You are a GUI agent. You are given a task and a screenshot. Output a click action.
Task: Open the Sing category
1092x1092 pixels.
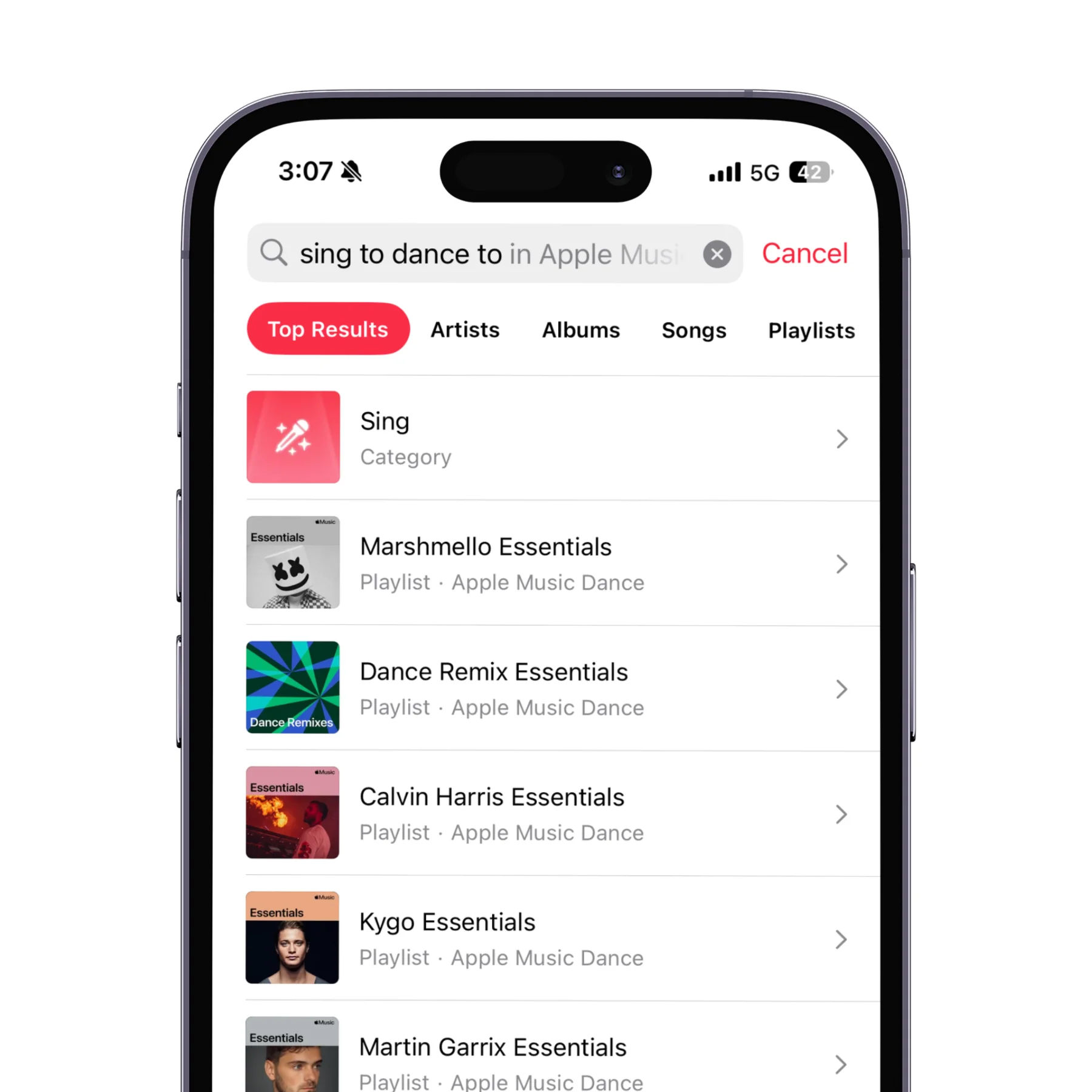point(546,438)
